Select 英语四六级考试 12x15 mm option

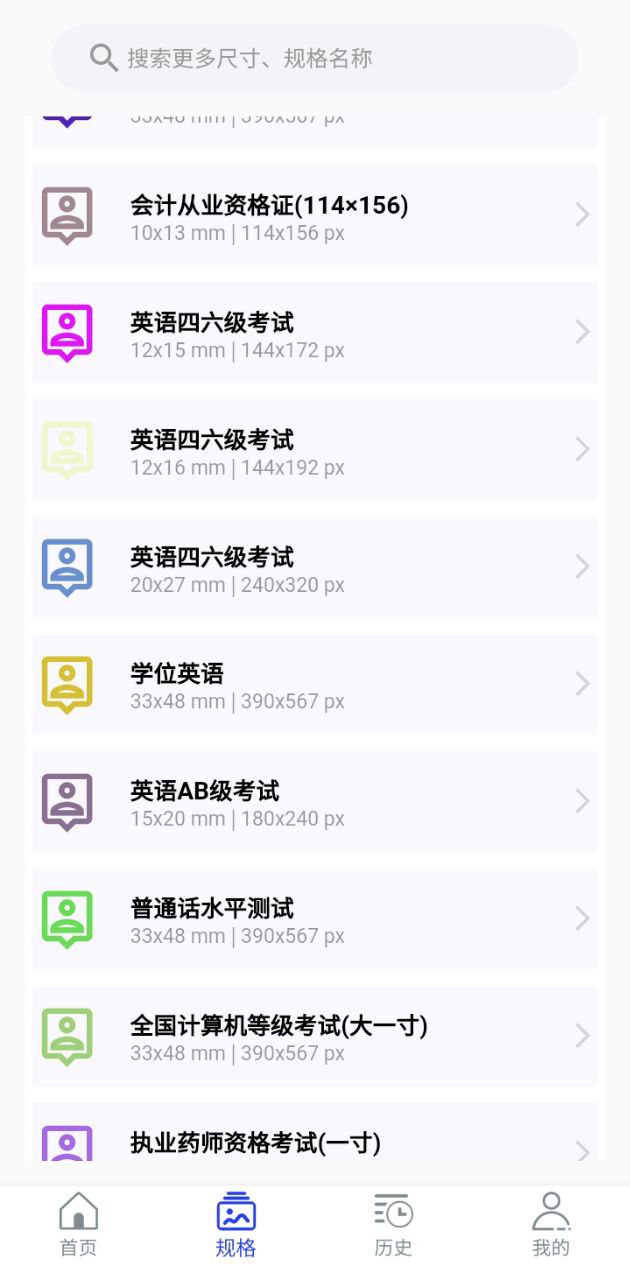tap(315, 332)
